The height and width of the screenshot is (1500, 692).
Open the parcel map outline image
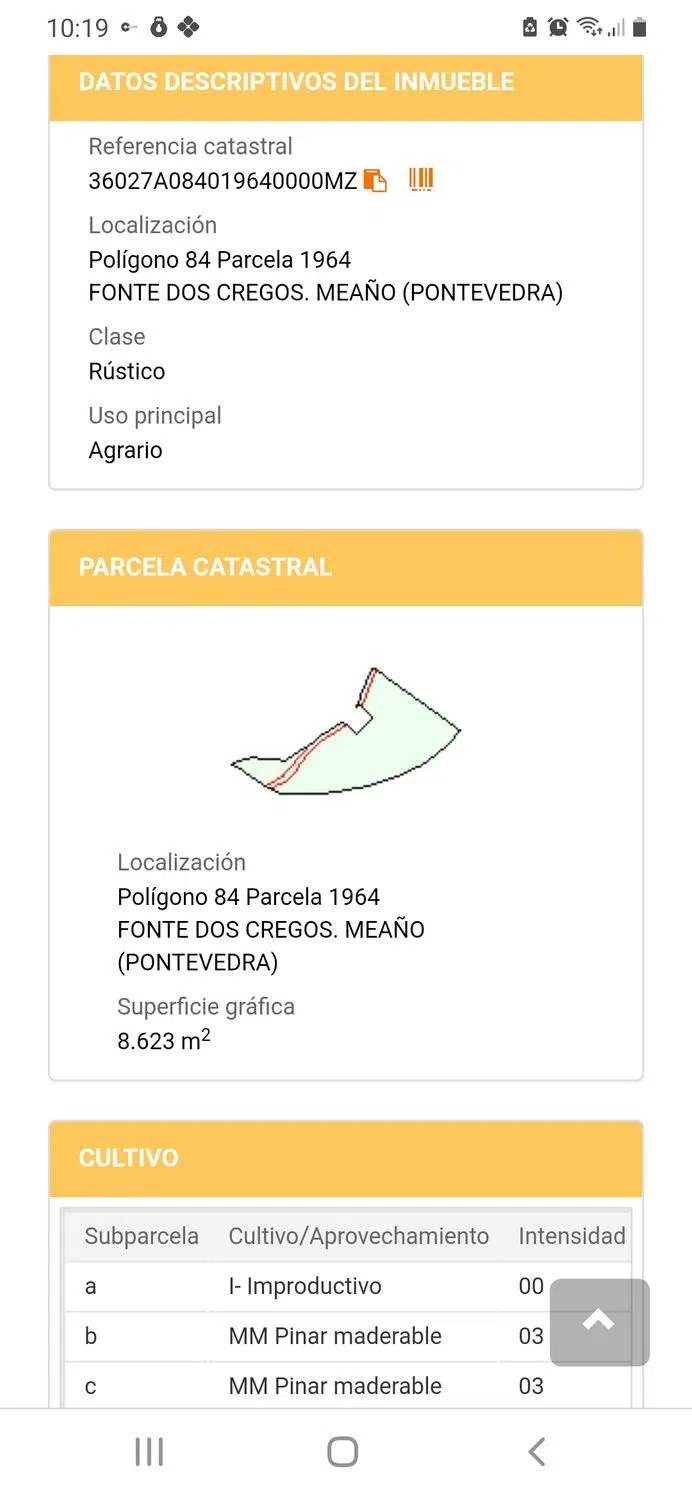coord(346,731)
